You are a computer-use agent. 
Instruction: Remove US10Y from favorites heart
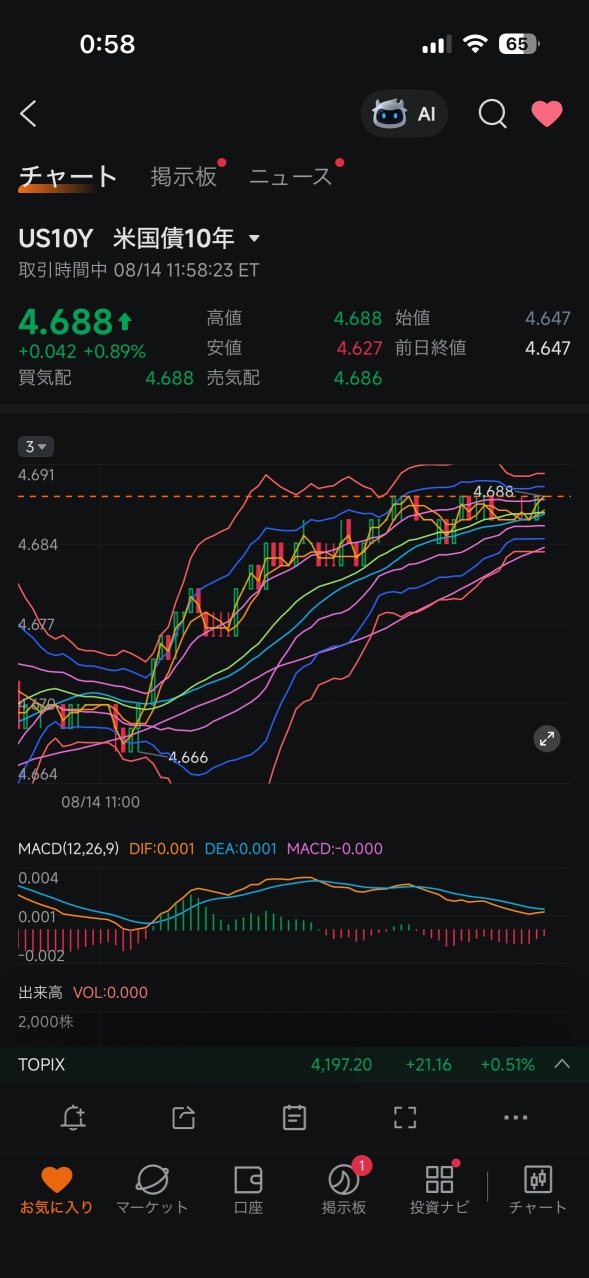pos(547,114)
